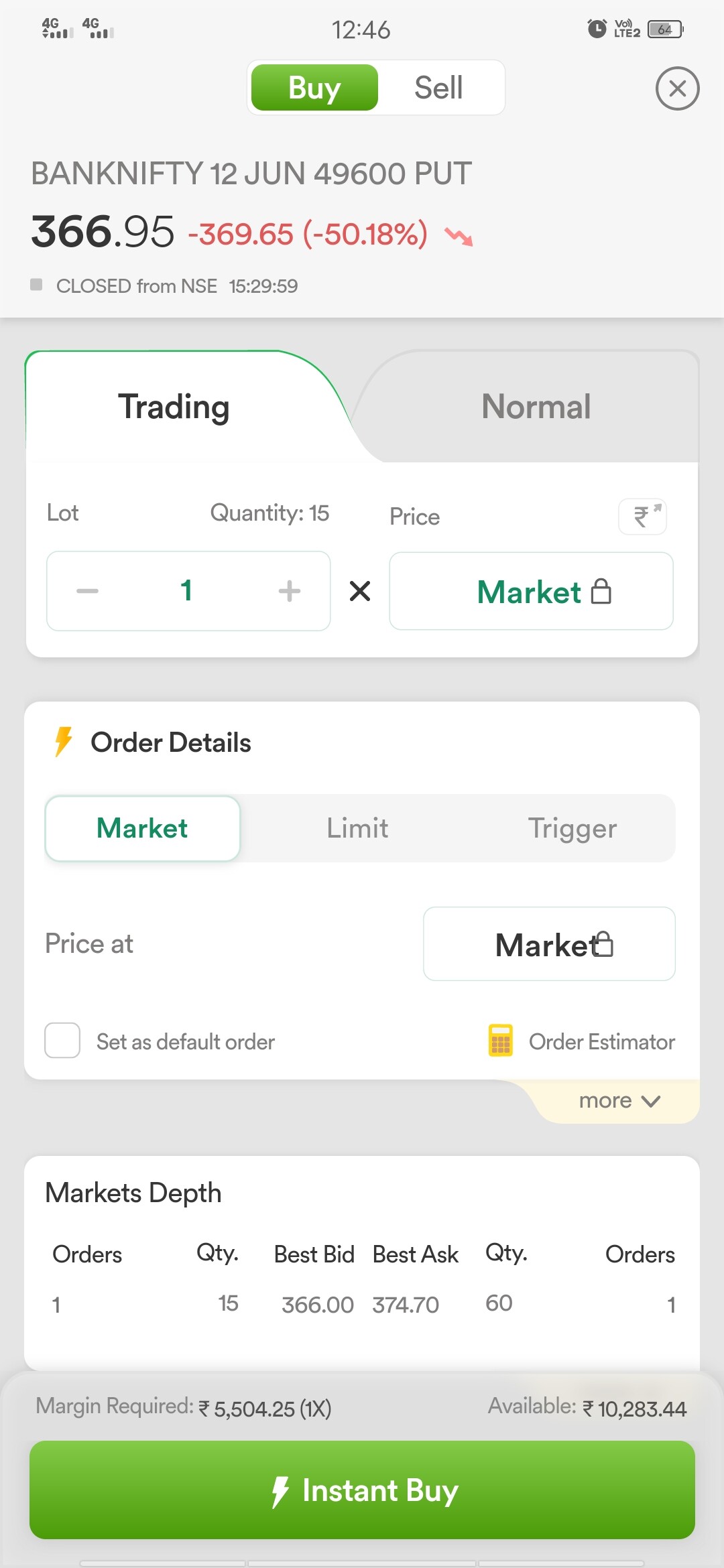Edit the lot number field

pyautogui.click(x=186, y=591)
